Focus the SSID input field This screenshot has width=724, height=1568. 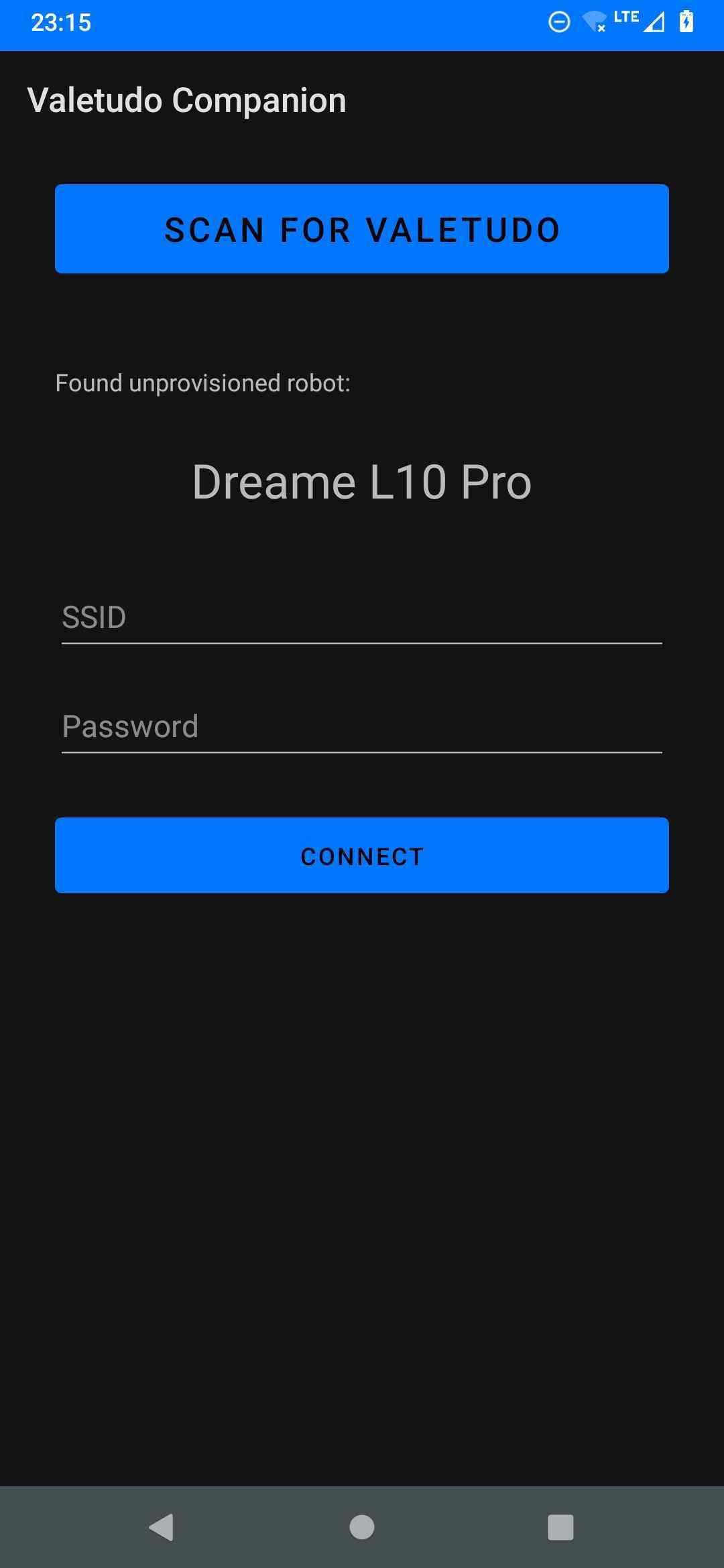coord(362,618)
